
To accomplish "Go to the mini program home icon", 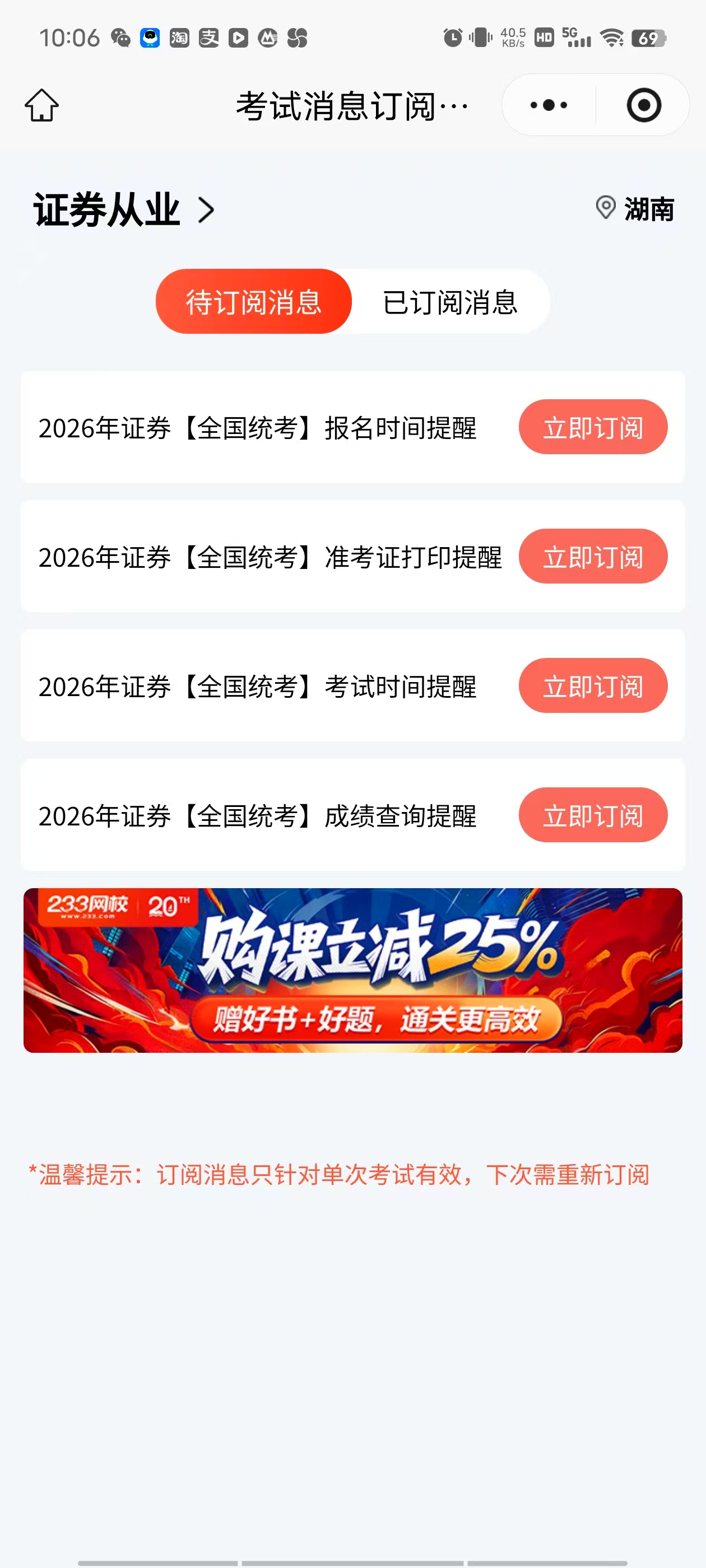I will click(x=41, y=105).
